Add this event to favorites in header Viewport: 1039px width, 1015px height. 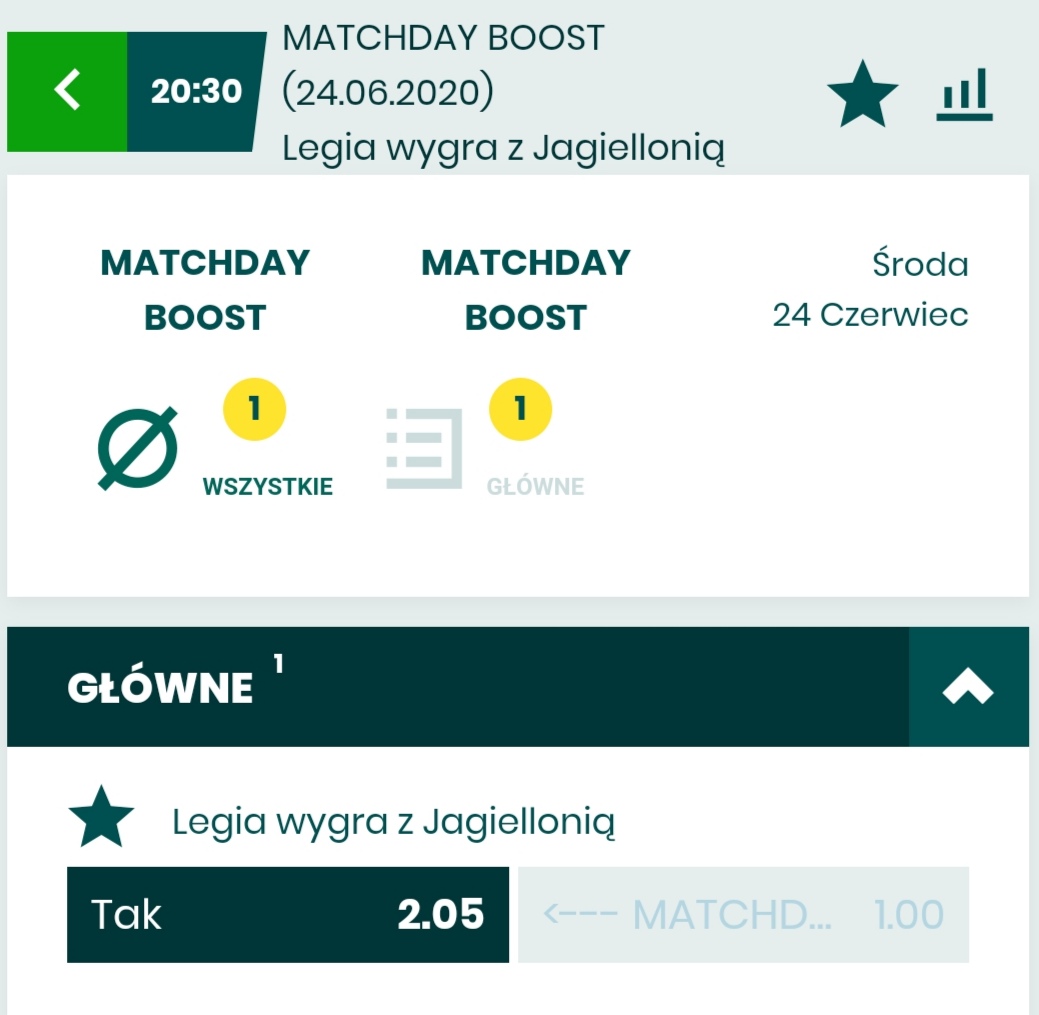pyautogui.click(x=862, y=95)
